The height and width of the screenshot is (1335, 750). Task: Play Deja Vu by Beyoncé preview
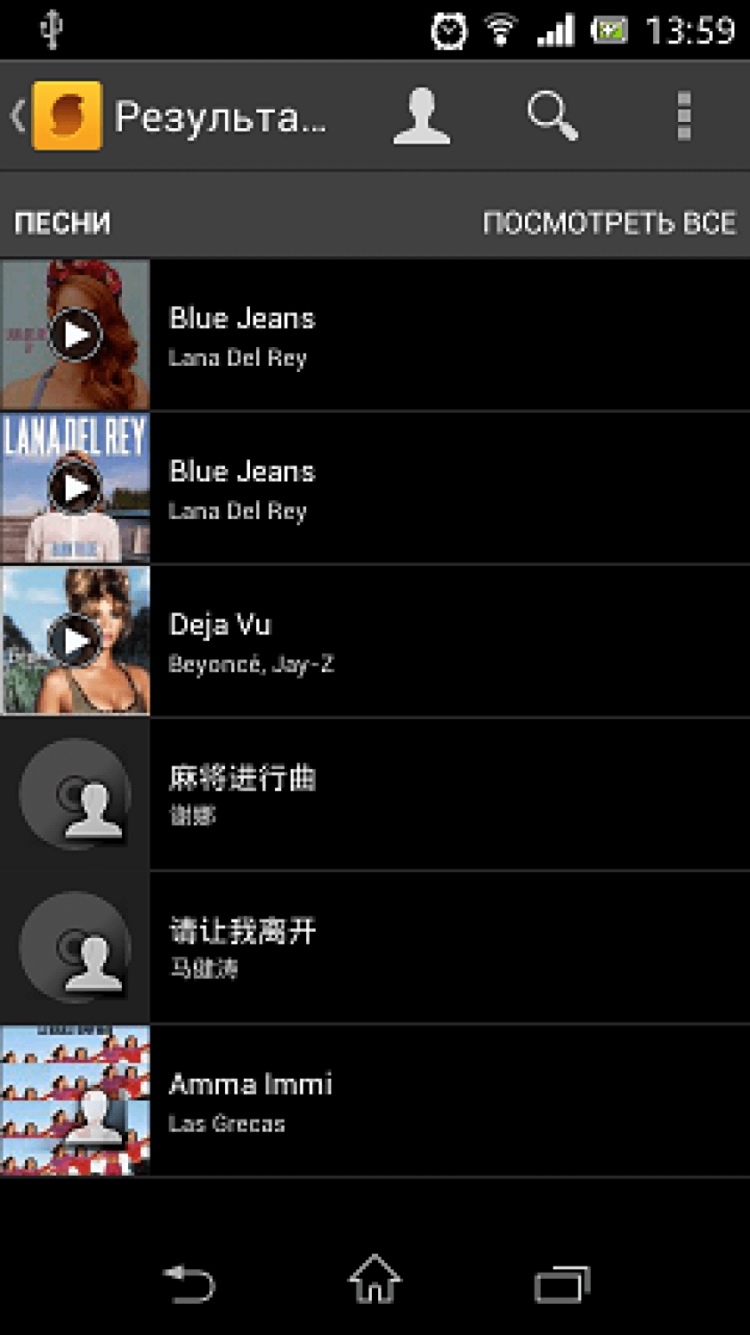pyautogui.click(x=75, y=641)
